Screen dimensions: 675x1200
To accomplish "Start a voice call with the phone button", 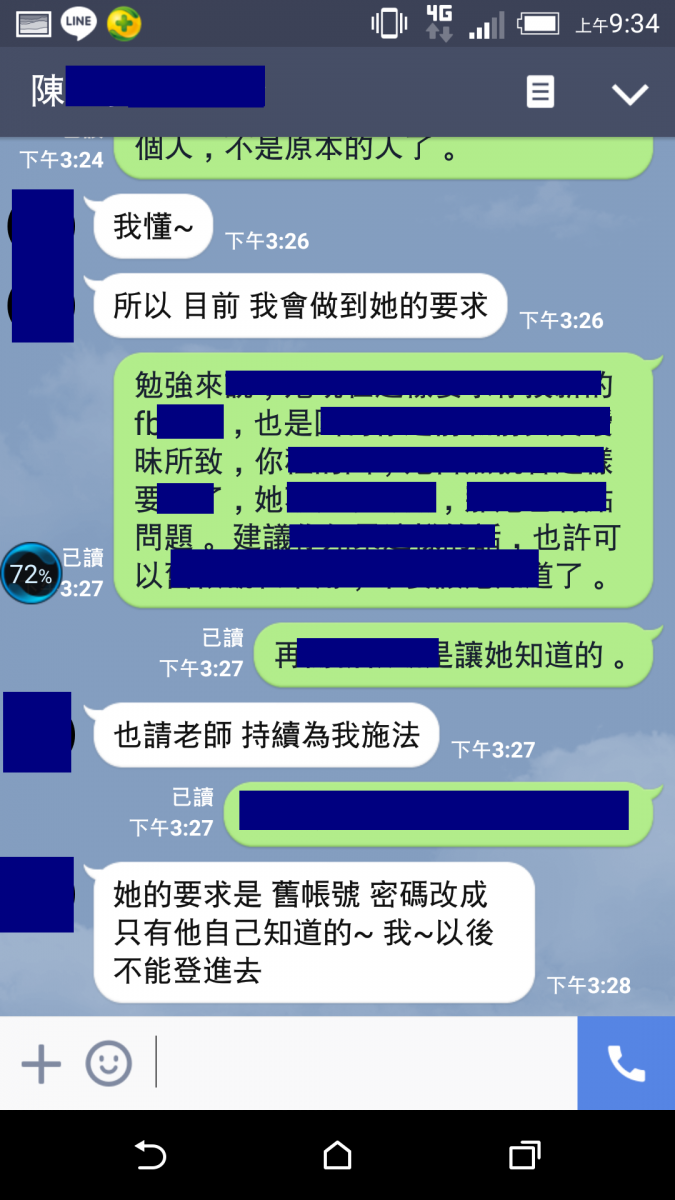I will (x=626, y=1064).
